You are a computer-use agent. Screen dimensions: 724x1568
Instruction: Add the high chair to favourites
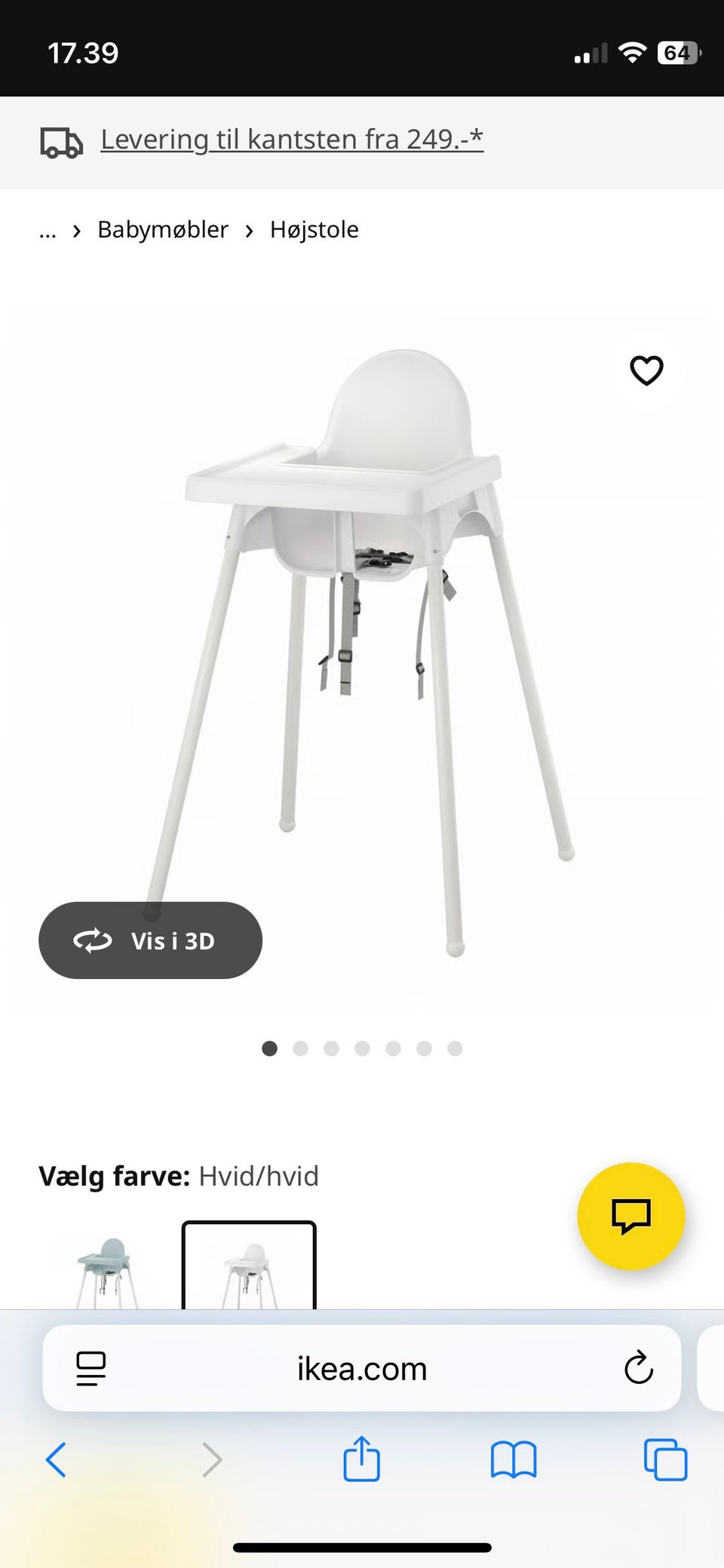[x=646, y=370]
